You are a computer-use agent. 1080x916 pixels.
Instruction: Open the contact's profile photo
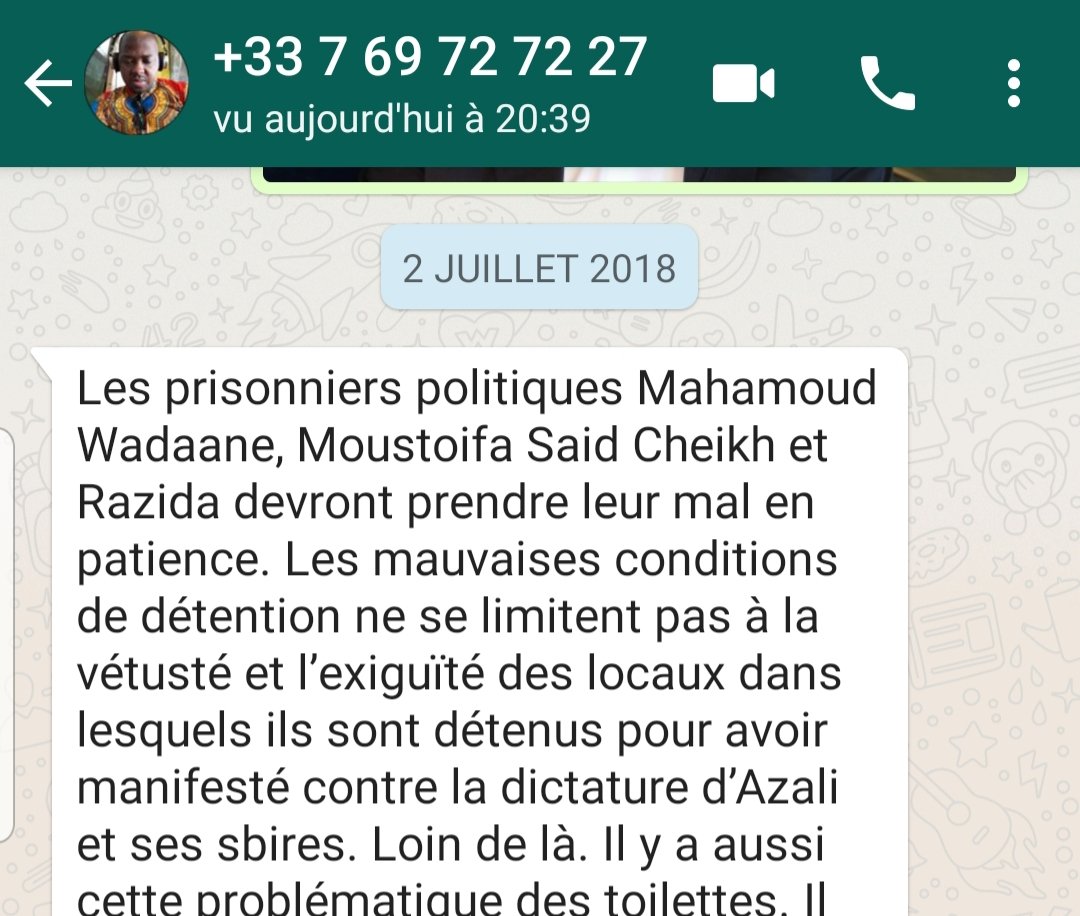[137, 84]
